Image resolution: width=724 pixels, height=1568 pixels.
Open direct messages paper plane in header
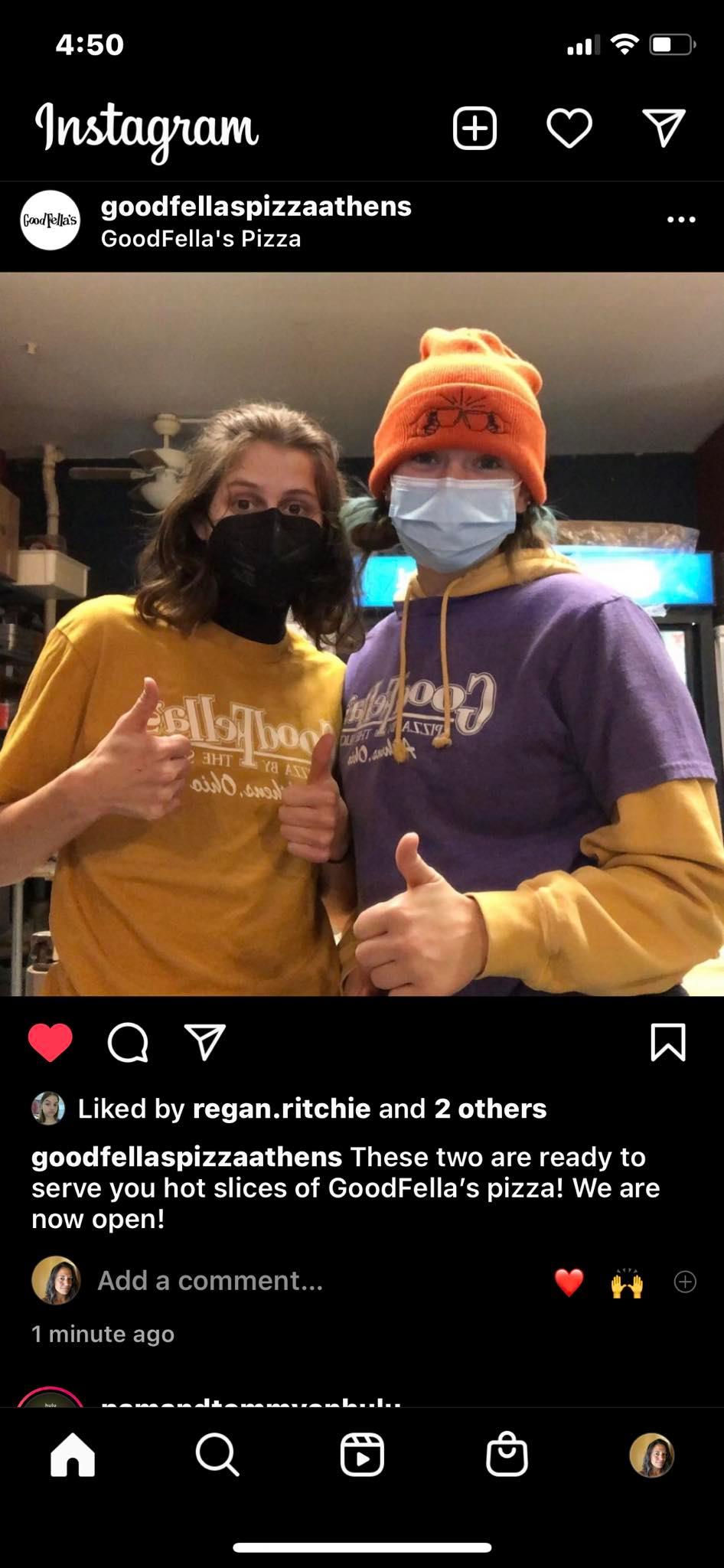click(663, 128)
